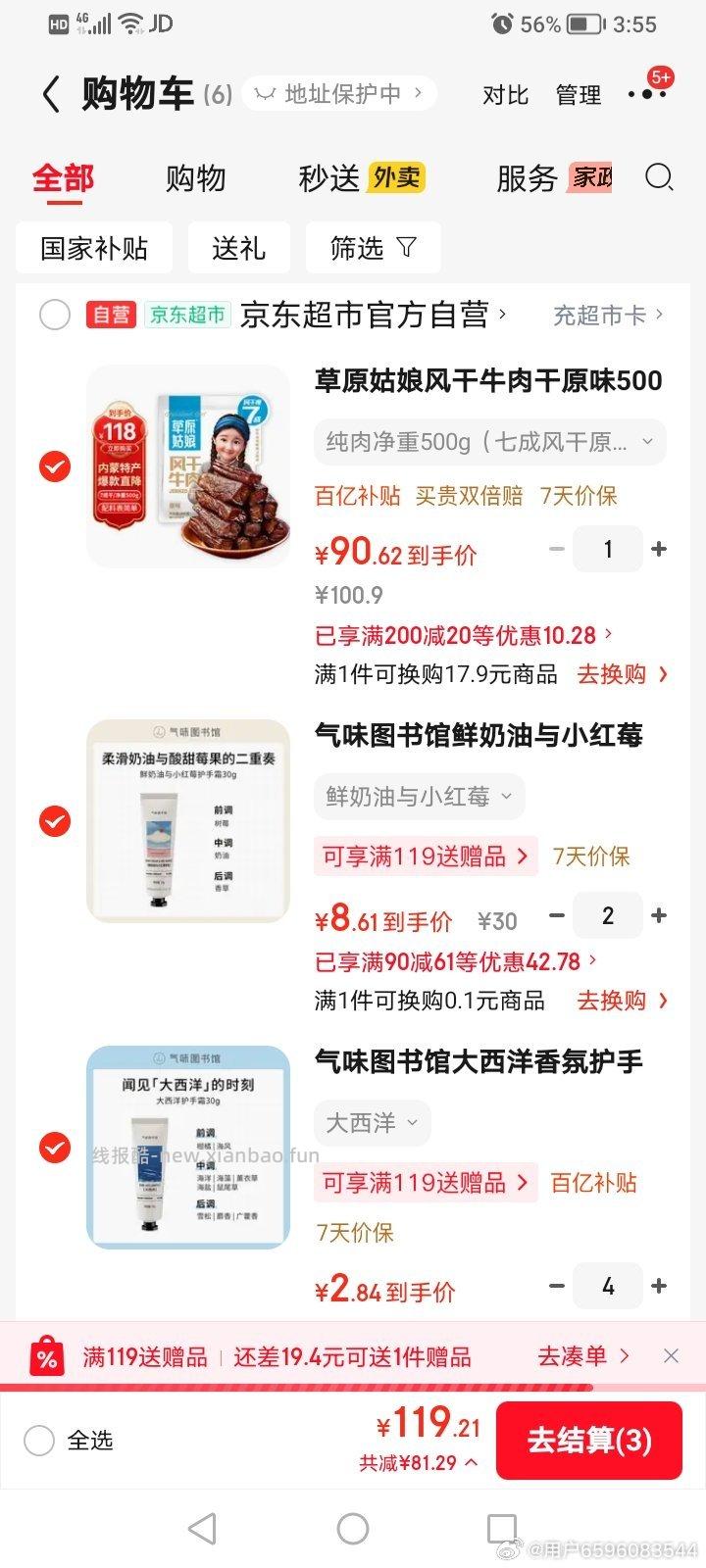706x1568 pixels.
Task: Open the more options menu with 5+ badge
Action: (648, 94)
